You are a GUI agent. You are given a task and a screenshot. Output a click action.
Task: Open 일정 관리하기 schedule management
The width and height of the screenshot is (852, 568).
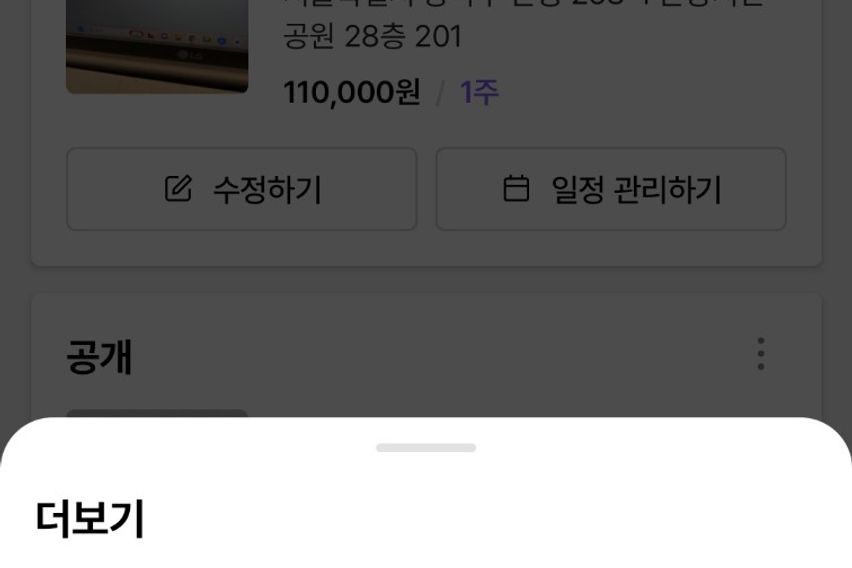610,189
